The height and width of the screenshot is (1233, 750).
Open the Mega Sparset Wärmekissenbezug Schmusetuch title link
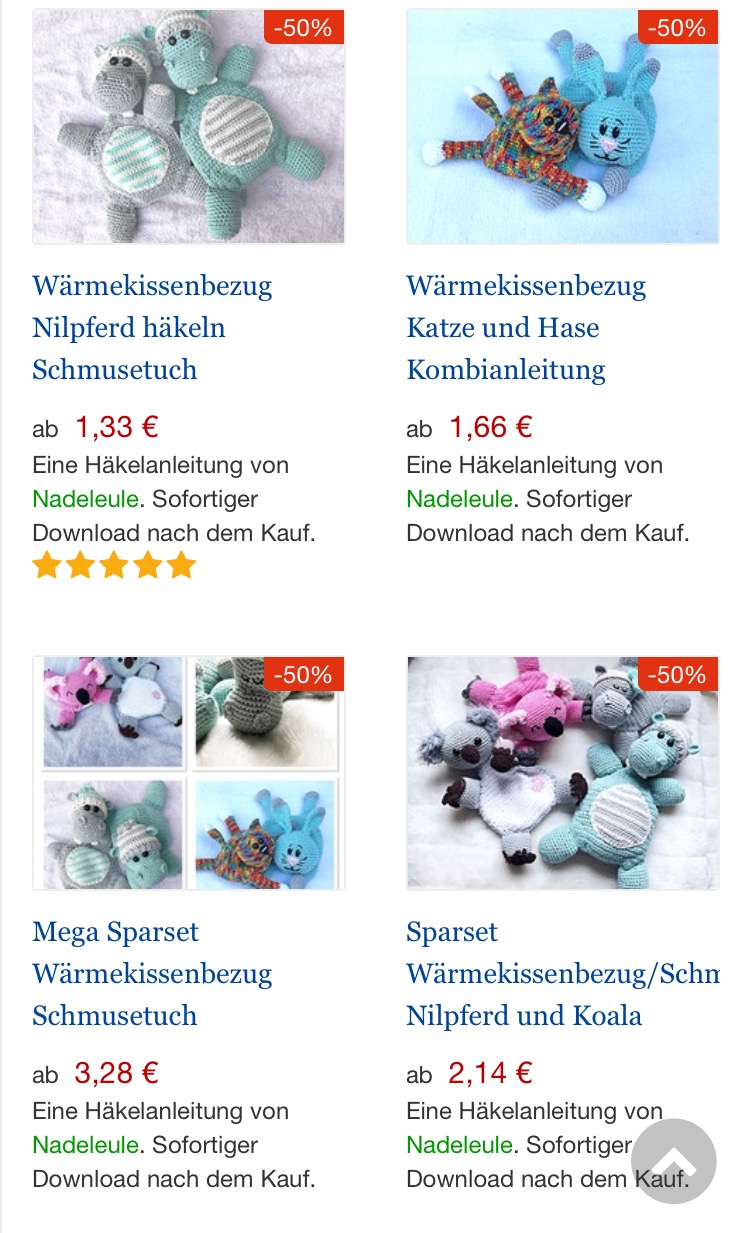[152, 974]
